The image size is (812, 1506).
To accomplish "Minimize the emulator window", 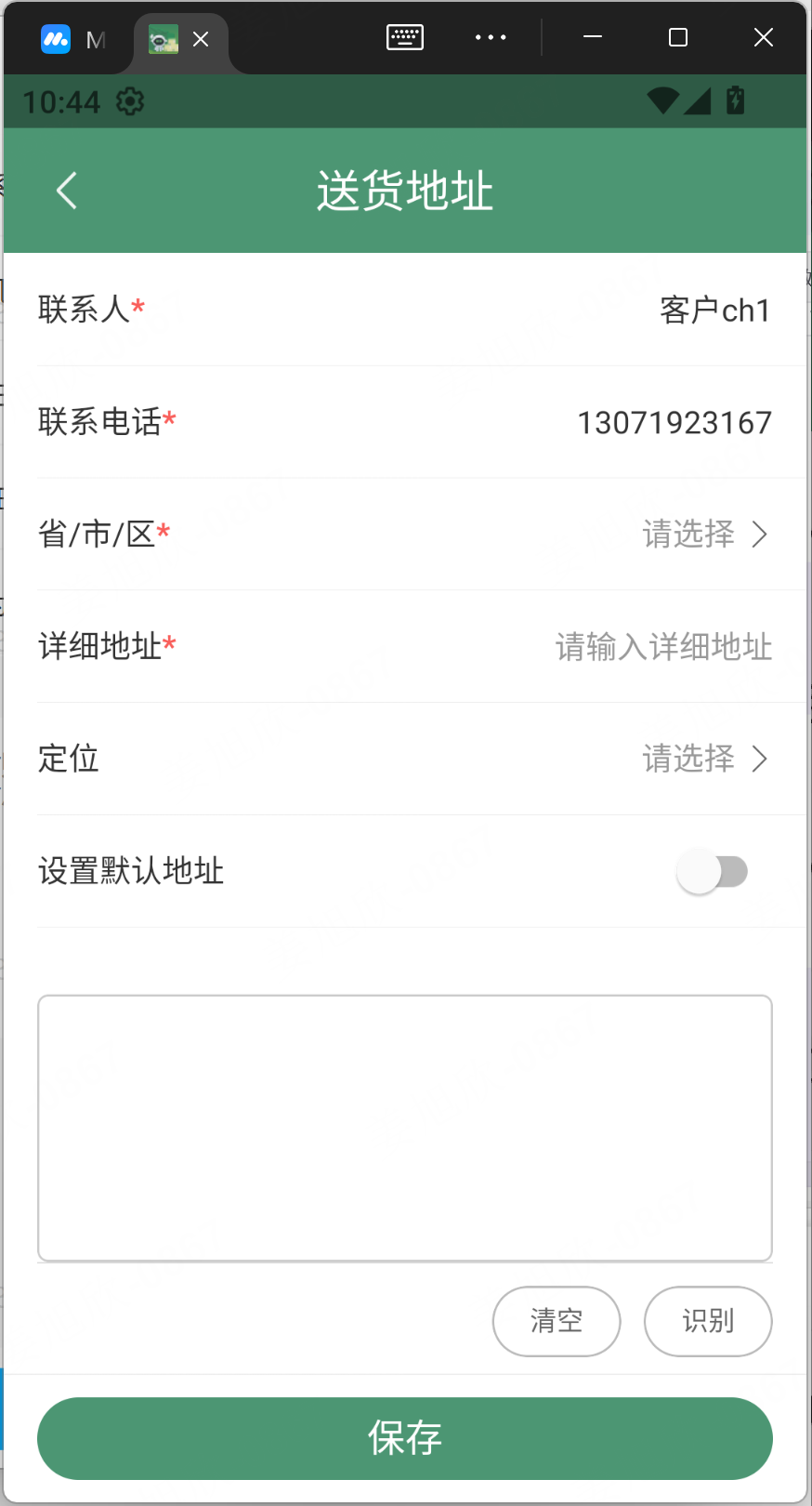I will point(593,37).
